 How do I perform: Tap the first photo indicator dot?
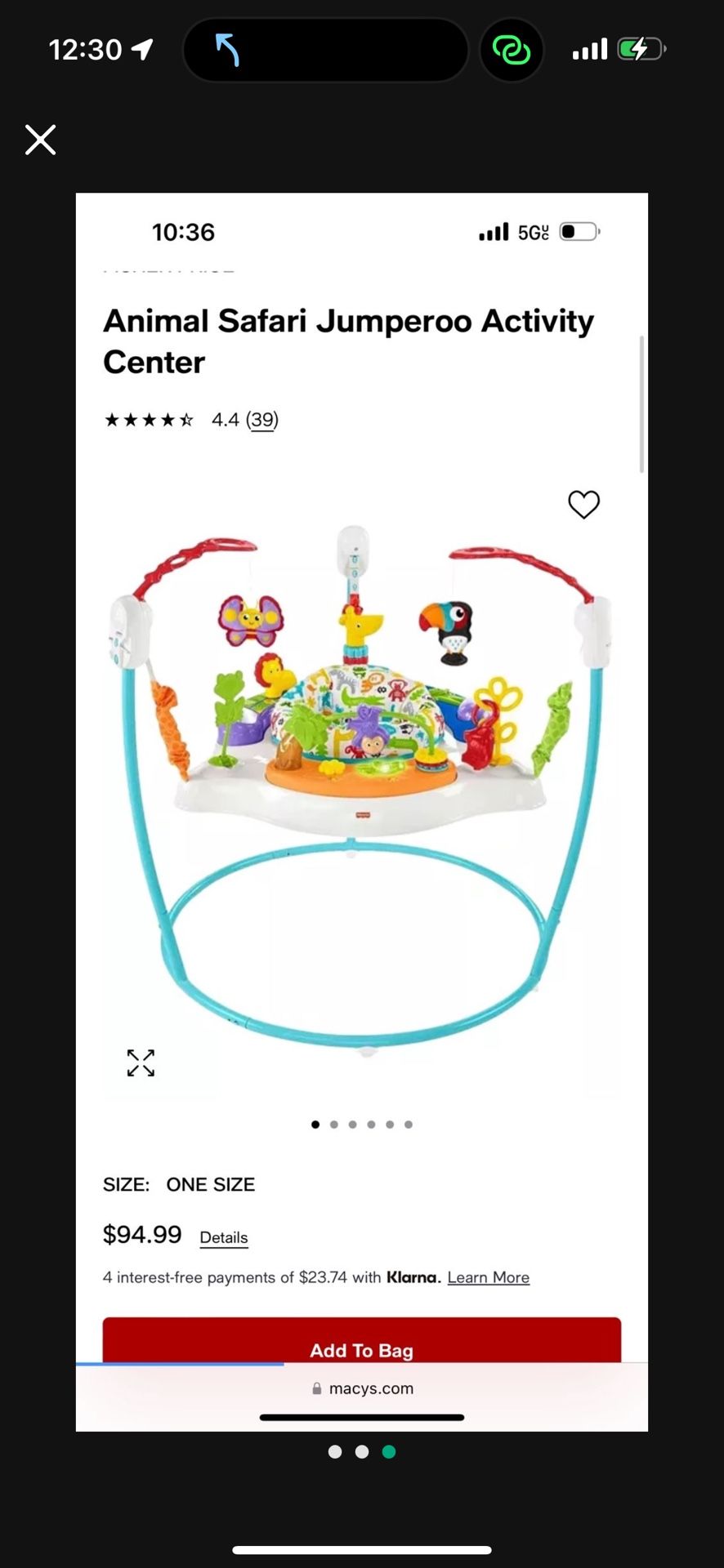[x=335, y=1451]
